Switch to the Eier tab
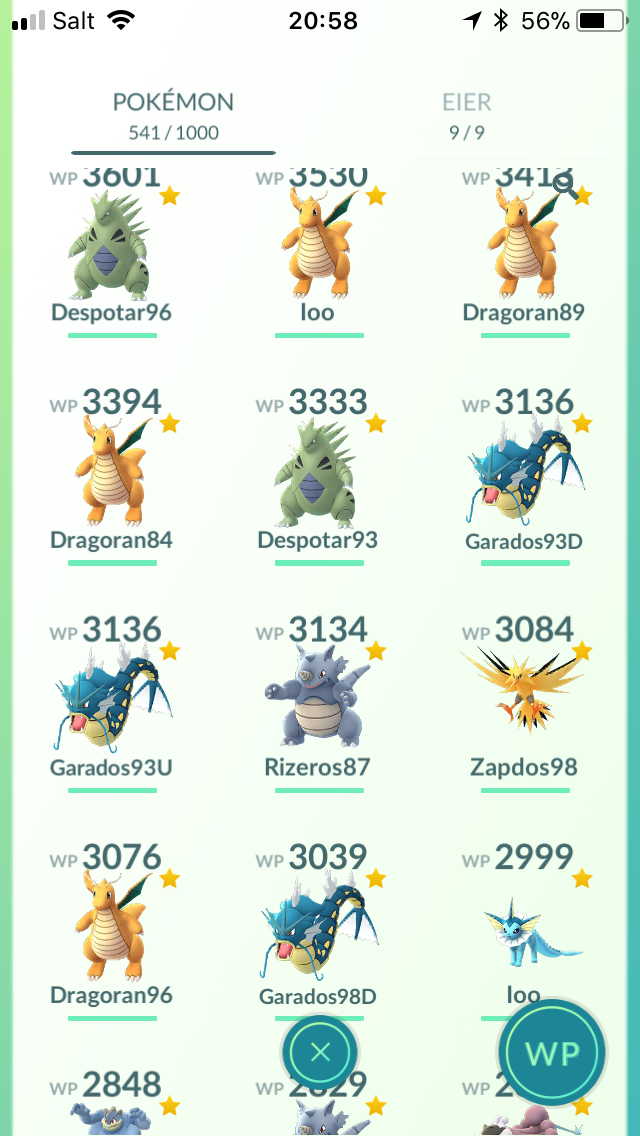Image resolution: width=640 pixels, height=1136 pixels. [x=467, y=114]
